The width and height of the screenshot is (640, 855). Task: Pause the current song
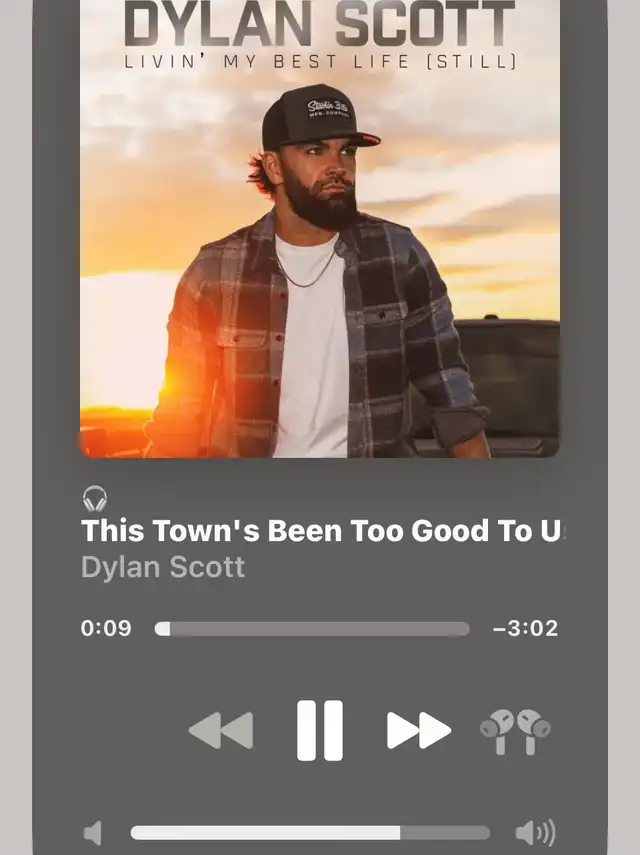click(320, 730)
